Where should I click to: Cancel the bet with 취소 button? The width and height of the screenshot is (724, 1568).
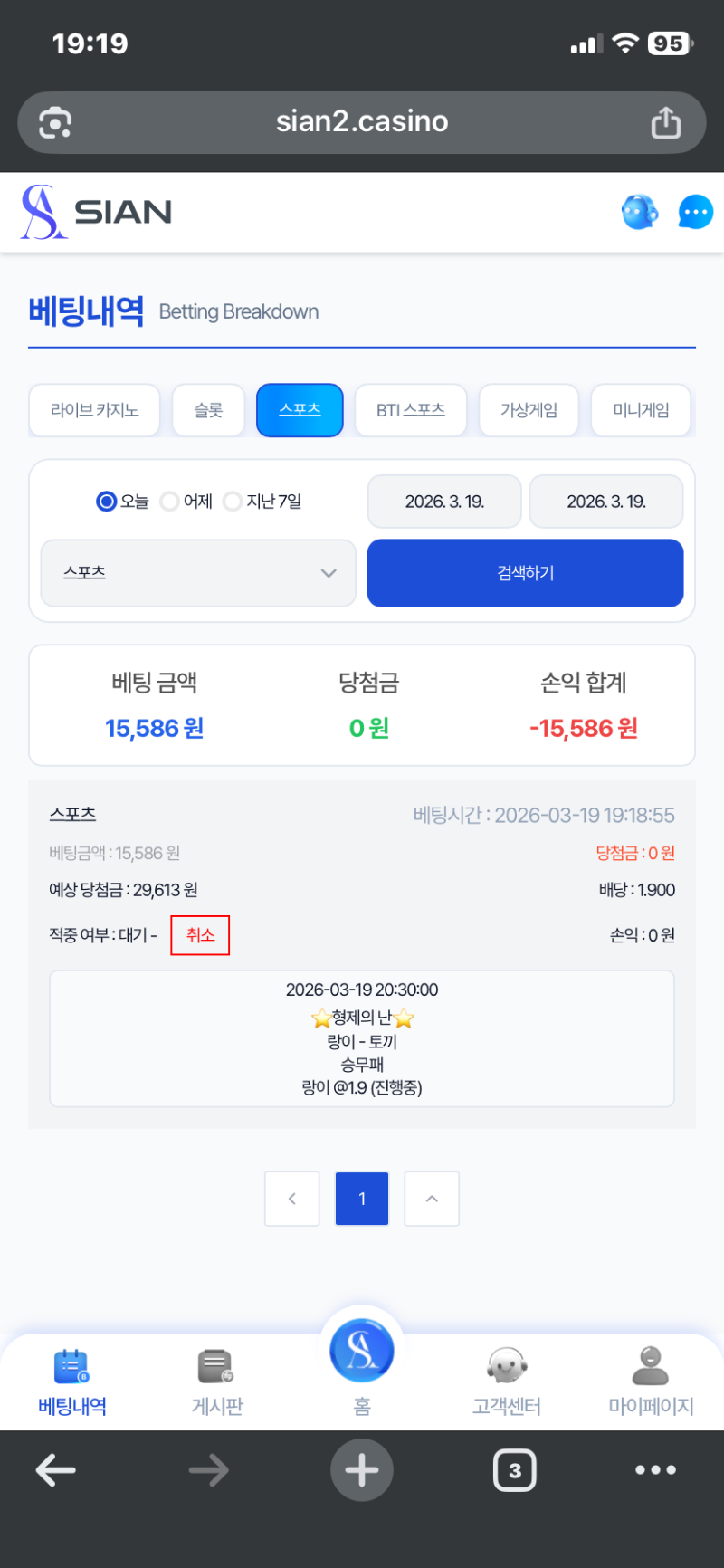pos(200,935)
